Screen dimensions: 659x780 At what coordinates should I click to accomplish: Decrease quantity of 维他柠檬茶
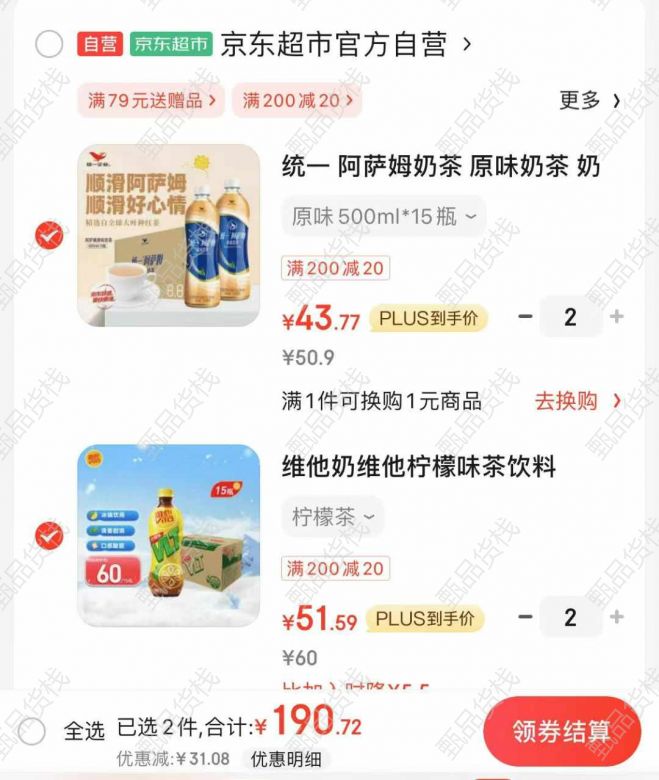(x=525, y=617)
